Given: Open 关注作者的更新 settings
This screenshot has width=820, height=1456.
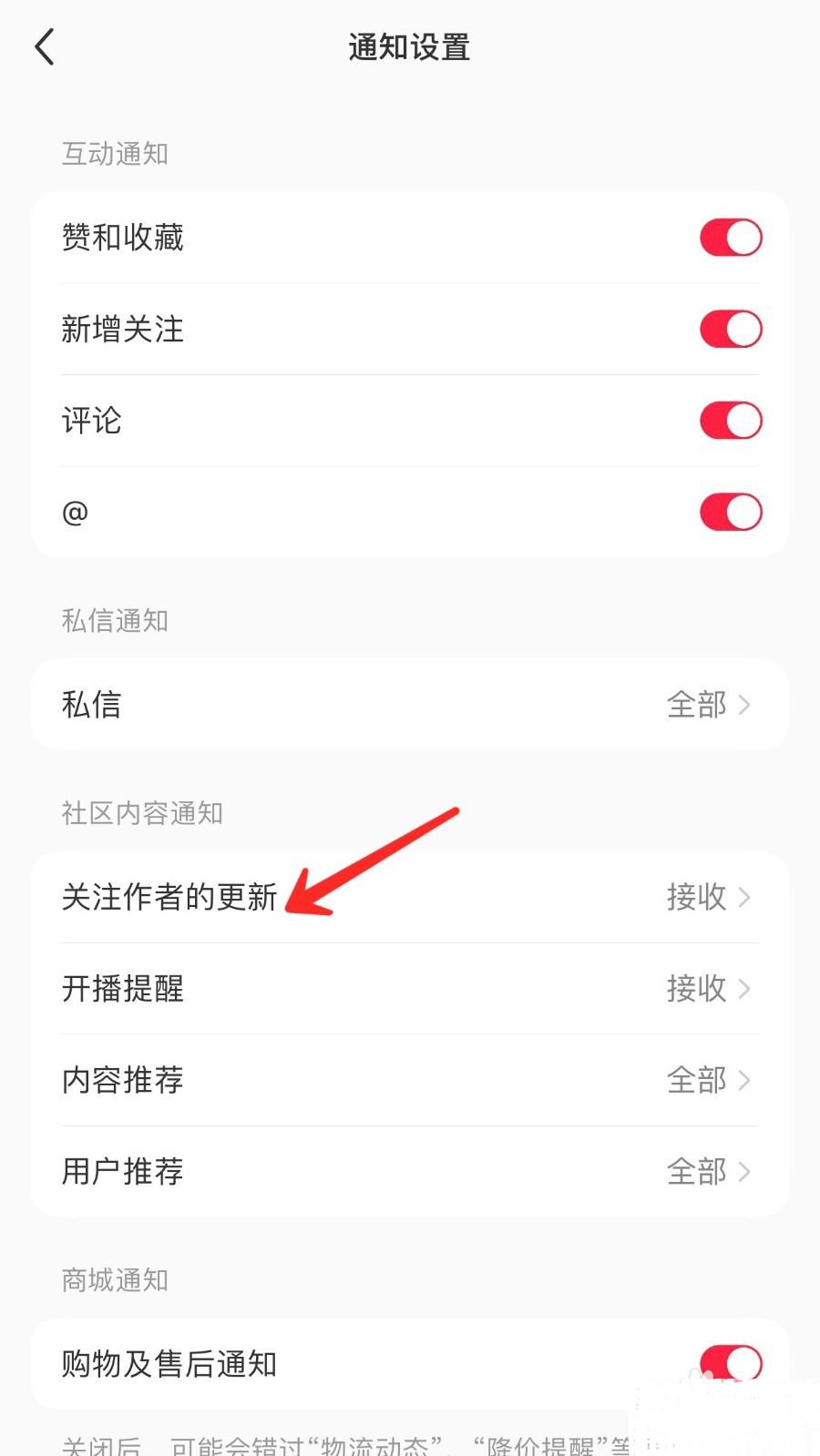Looking at the screenshot, I should pos(410,897).
